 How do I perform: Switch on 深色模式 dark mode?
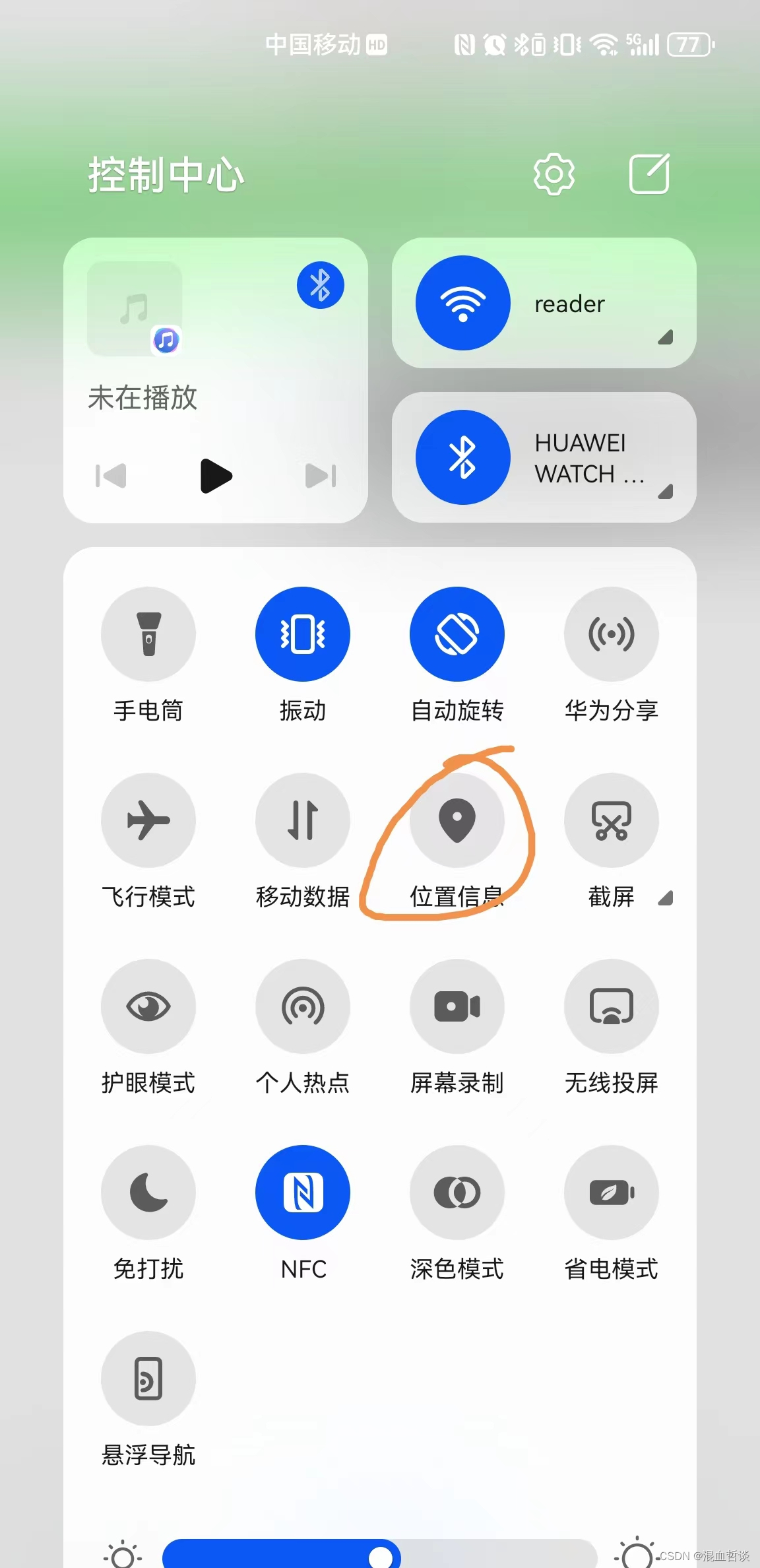tap(457, 1192)
